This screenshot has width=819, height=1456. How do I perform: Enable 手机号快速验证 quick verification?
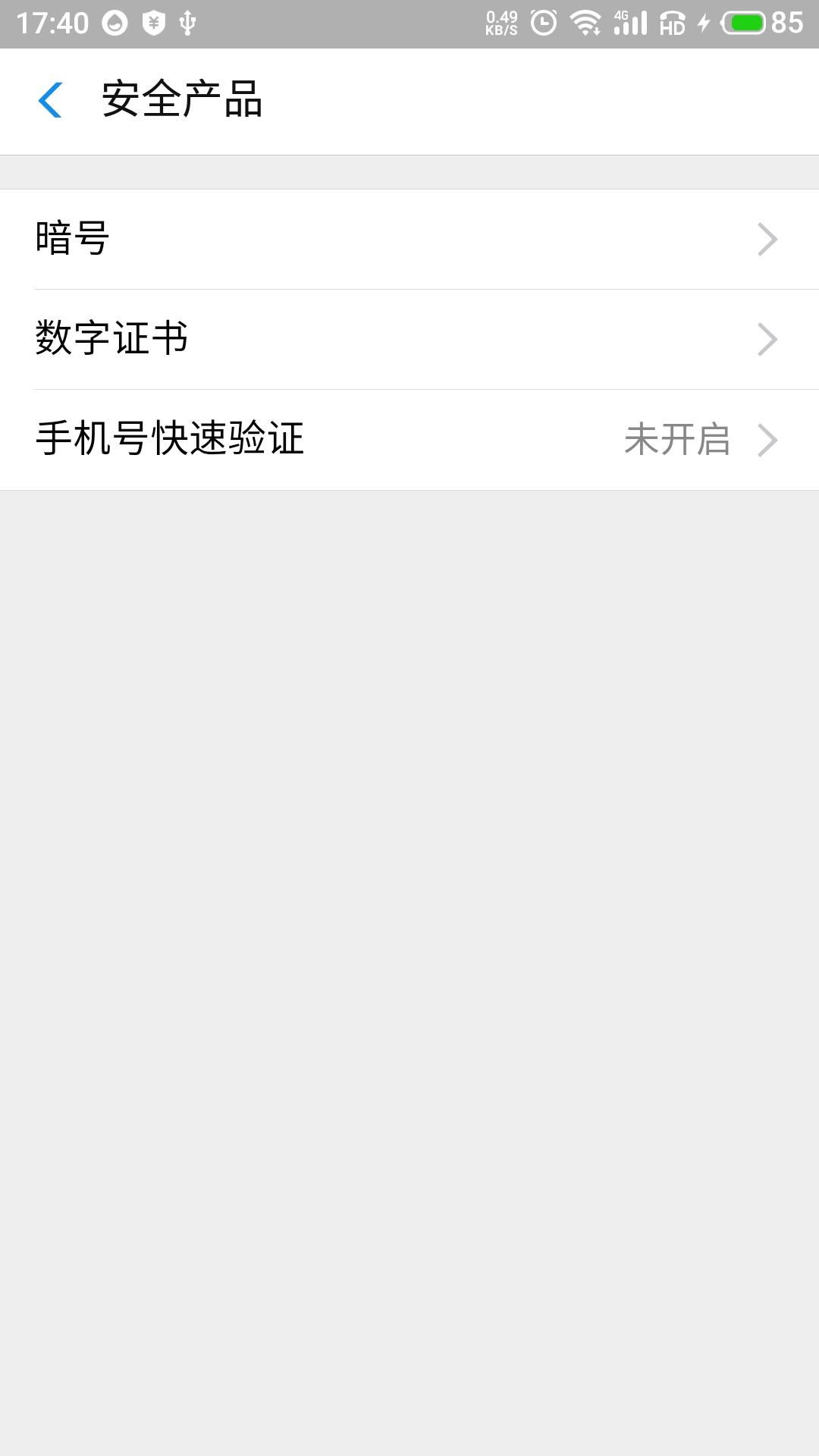tap(409, 440)
